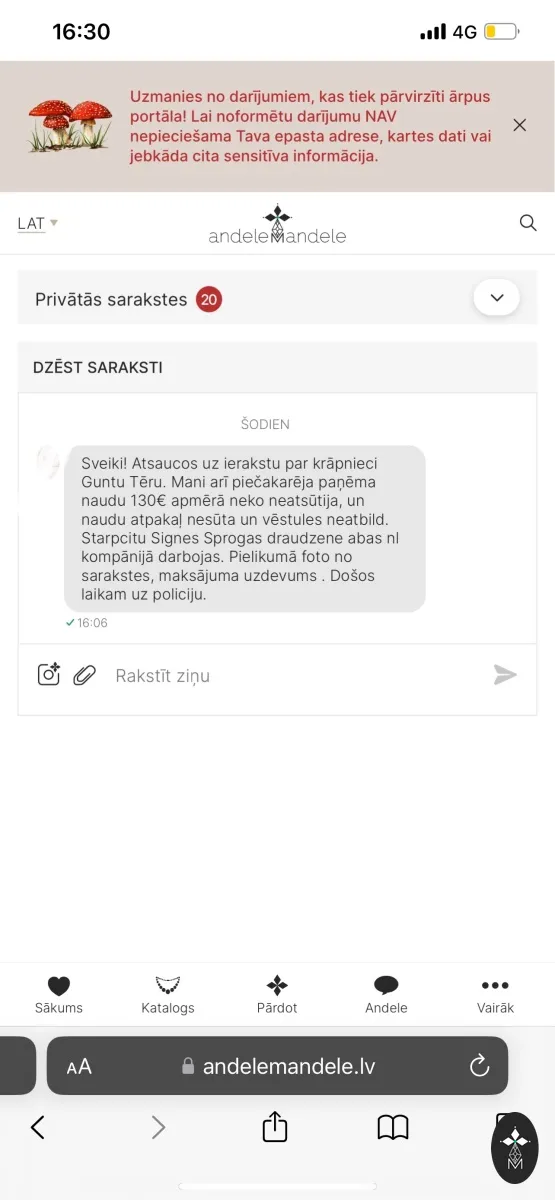Share the page via Safari share icon
The height and width of the screenshot is (1200, 555).
click(x=275, y=1127)
